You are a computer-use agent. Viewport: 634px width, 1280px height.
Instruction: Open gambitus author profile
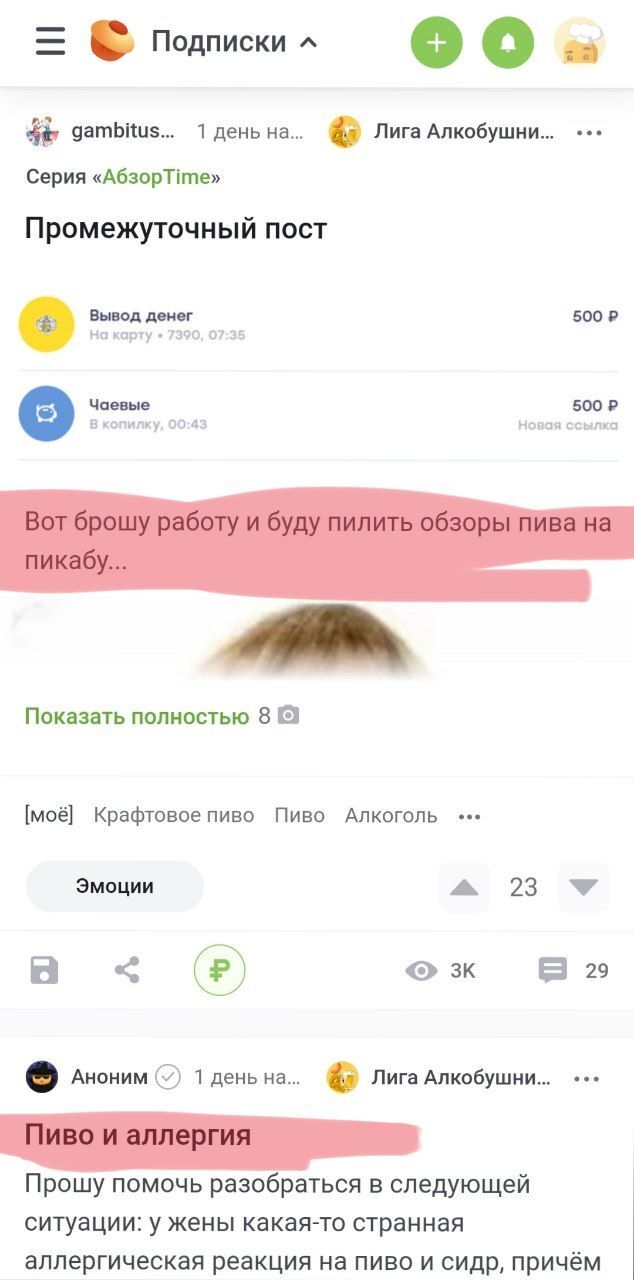pos(122,131)
